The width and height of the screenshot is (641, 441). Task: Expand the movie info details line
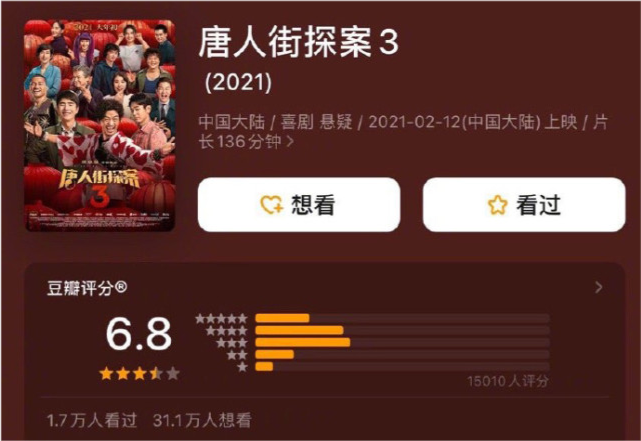(x=290, y=142)
